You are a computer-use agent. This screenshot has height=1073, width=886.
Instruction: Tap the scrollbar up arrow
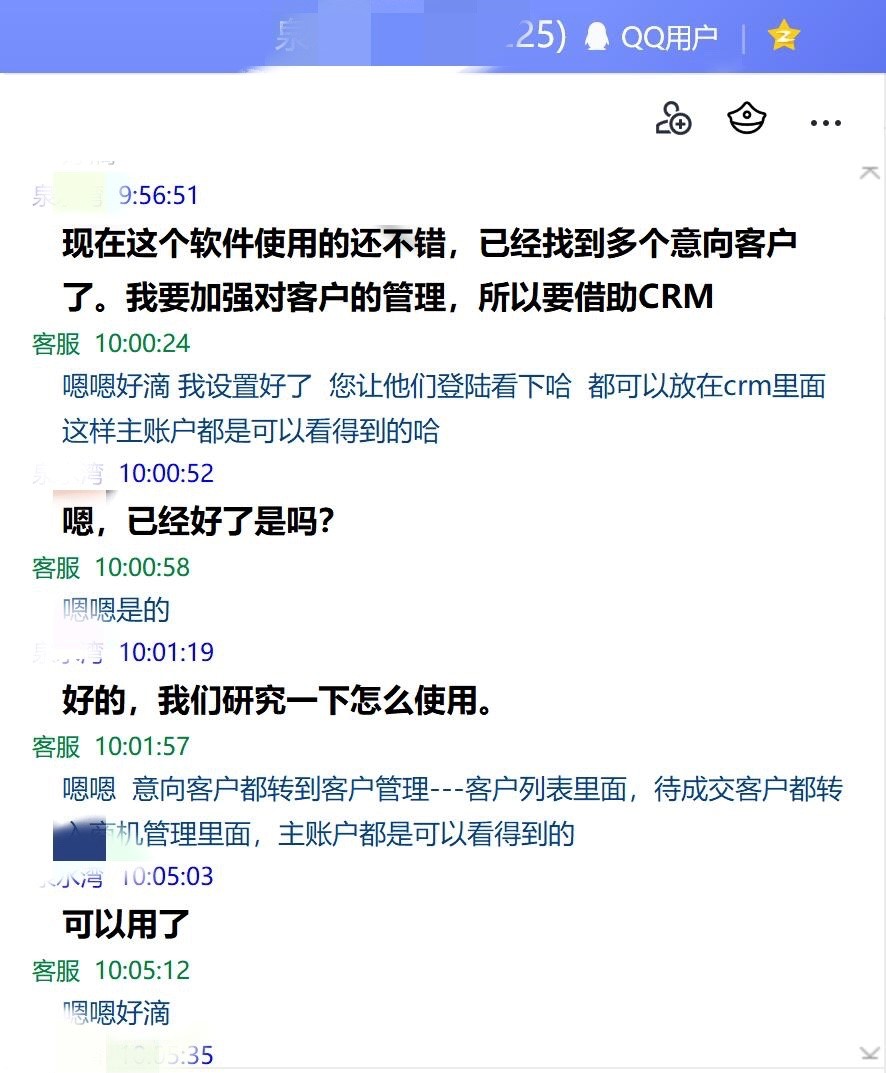point(869,172)
